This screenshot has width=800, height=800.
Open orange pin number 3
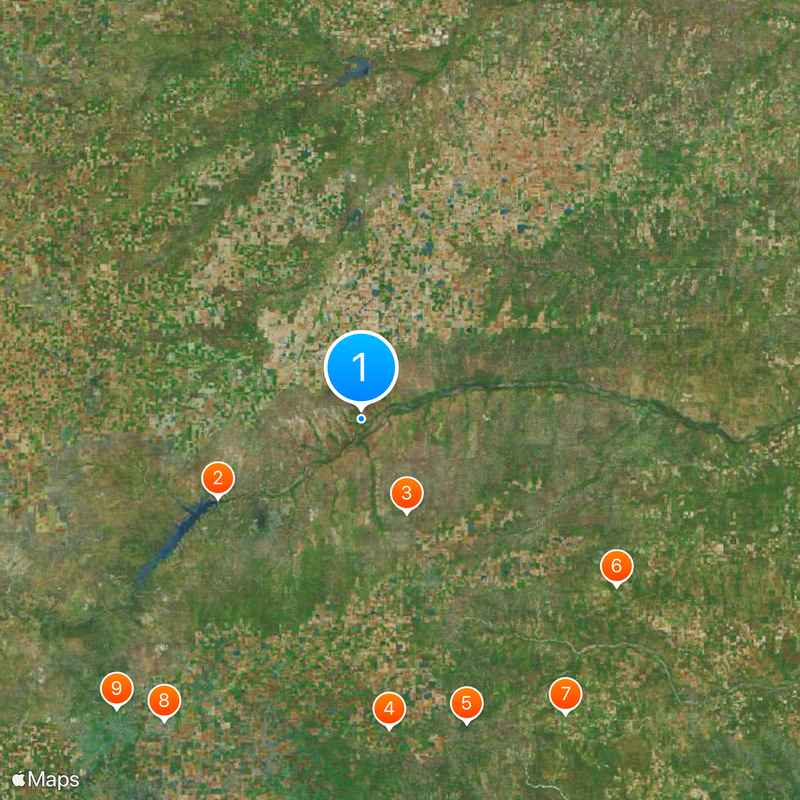(406, 493)
